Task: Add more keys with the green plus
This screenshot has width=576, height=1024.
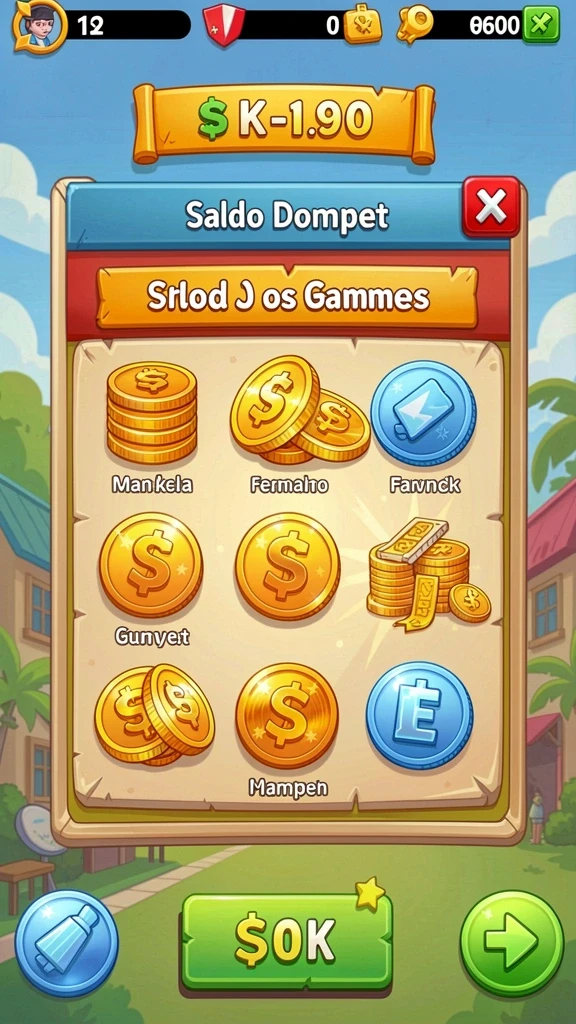Action: 541,25
